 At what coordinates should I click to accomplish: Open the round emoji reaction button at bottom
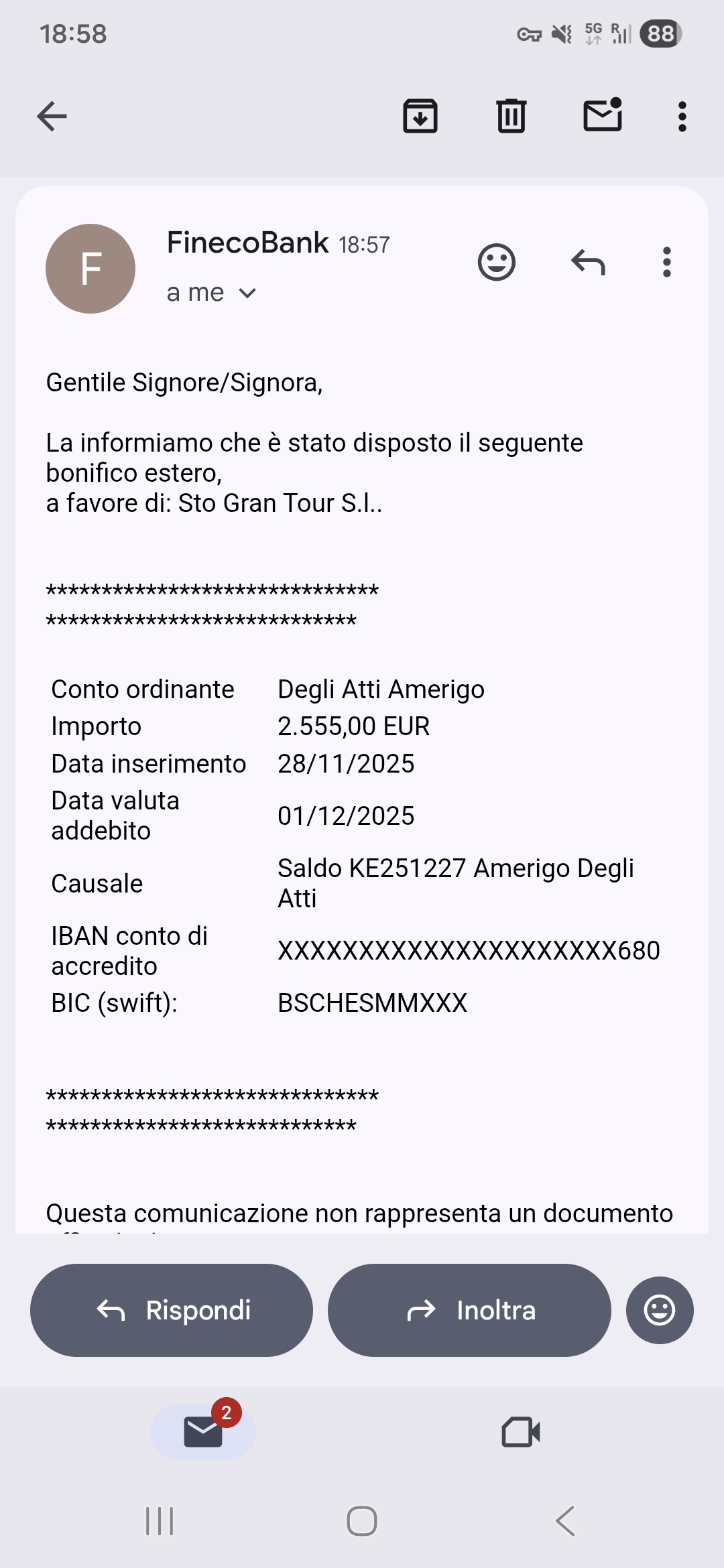pyautogui.click(x=660, y=1310)
